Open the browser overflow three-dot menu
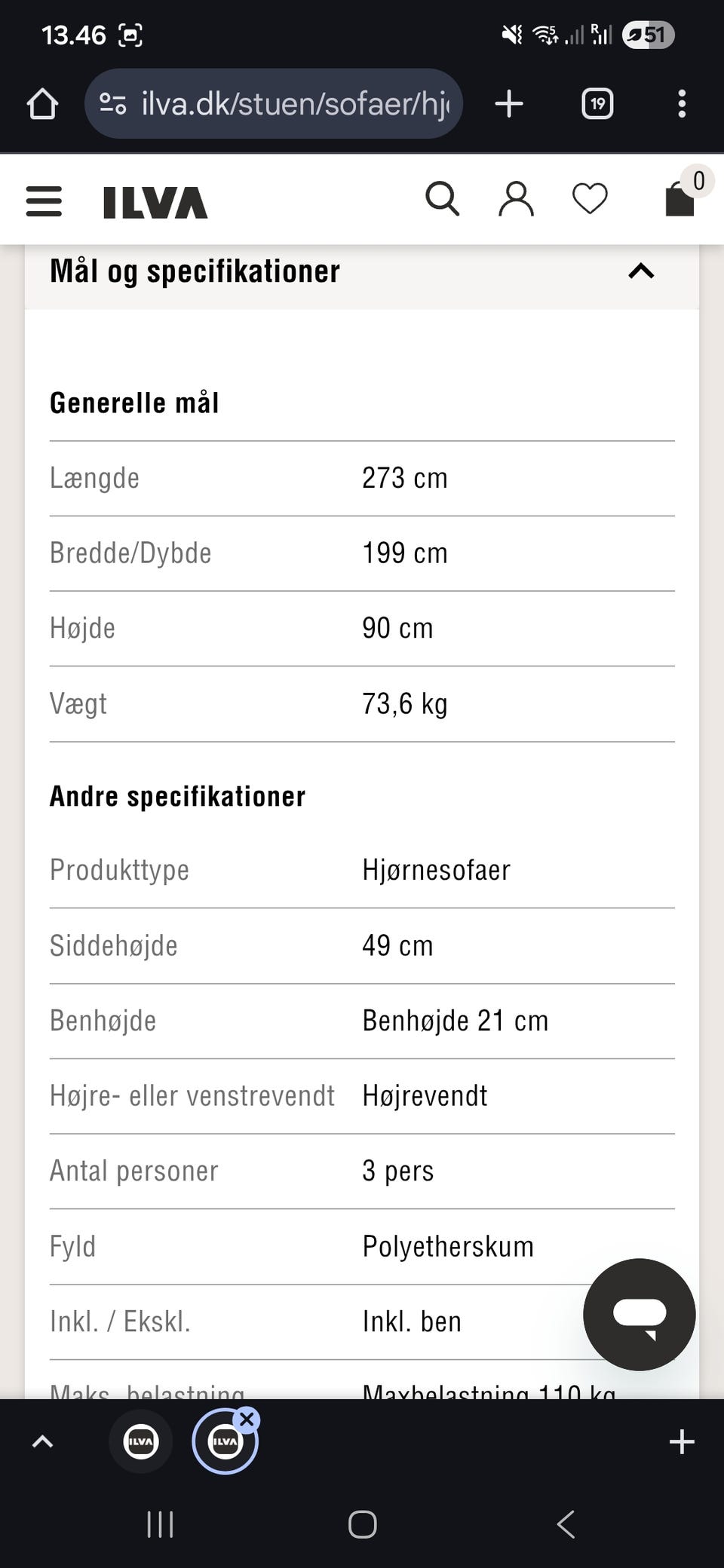Screen dimensions: 724x1568 click(681, 103)
